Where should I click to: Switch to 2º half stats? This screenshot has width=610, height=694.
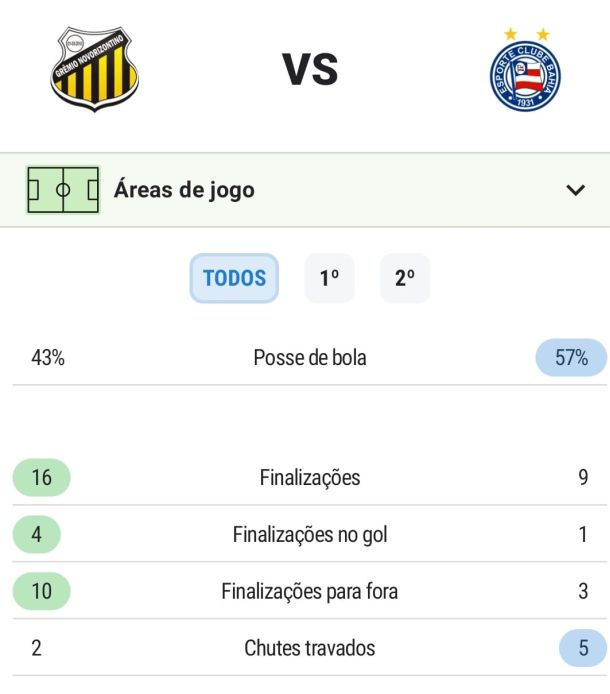[x=405, y=278]
